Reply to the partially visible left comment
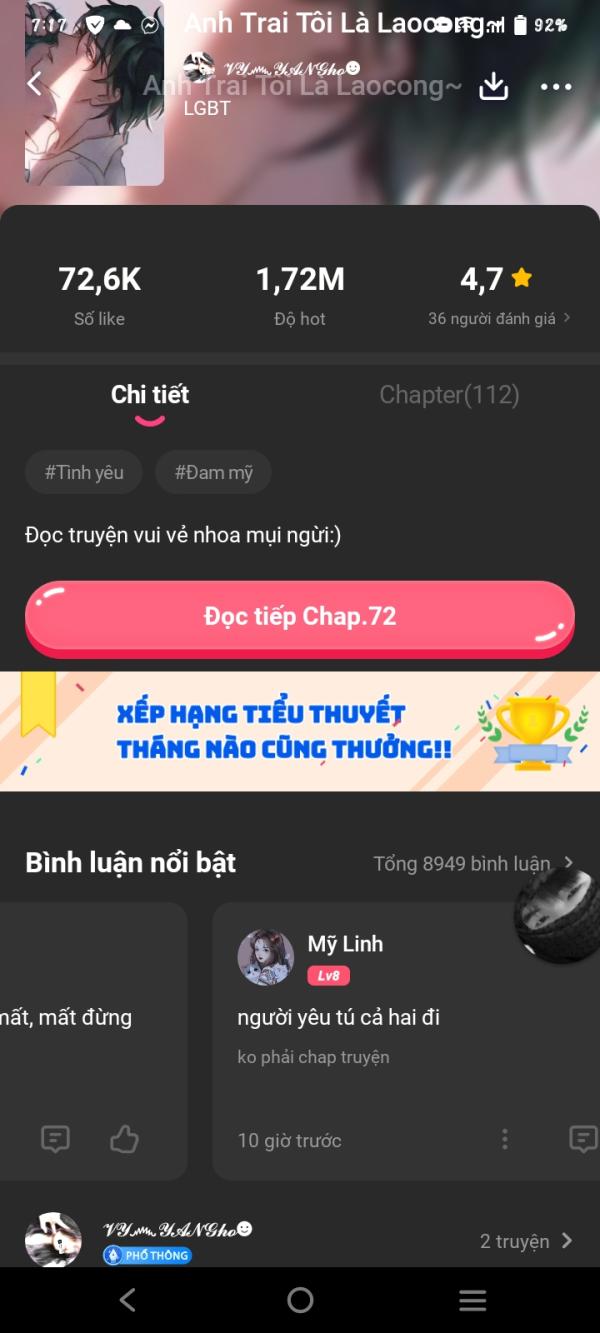The height and width of the screenshot is (1333, 600). [55, 1139]
